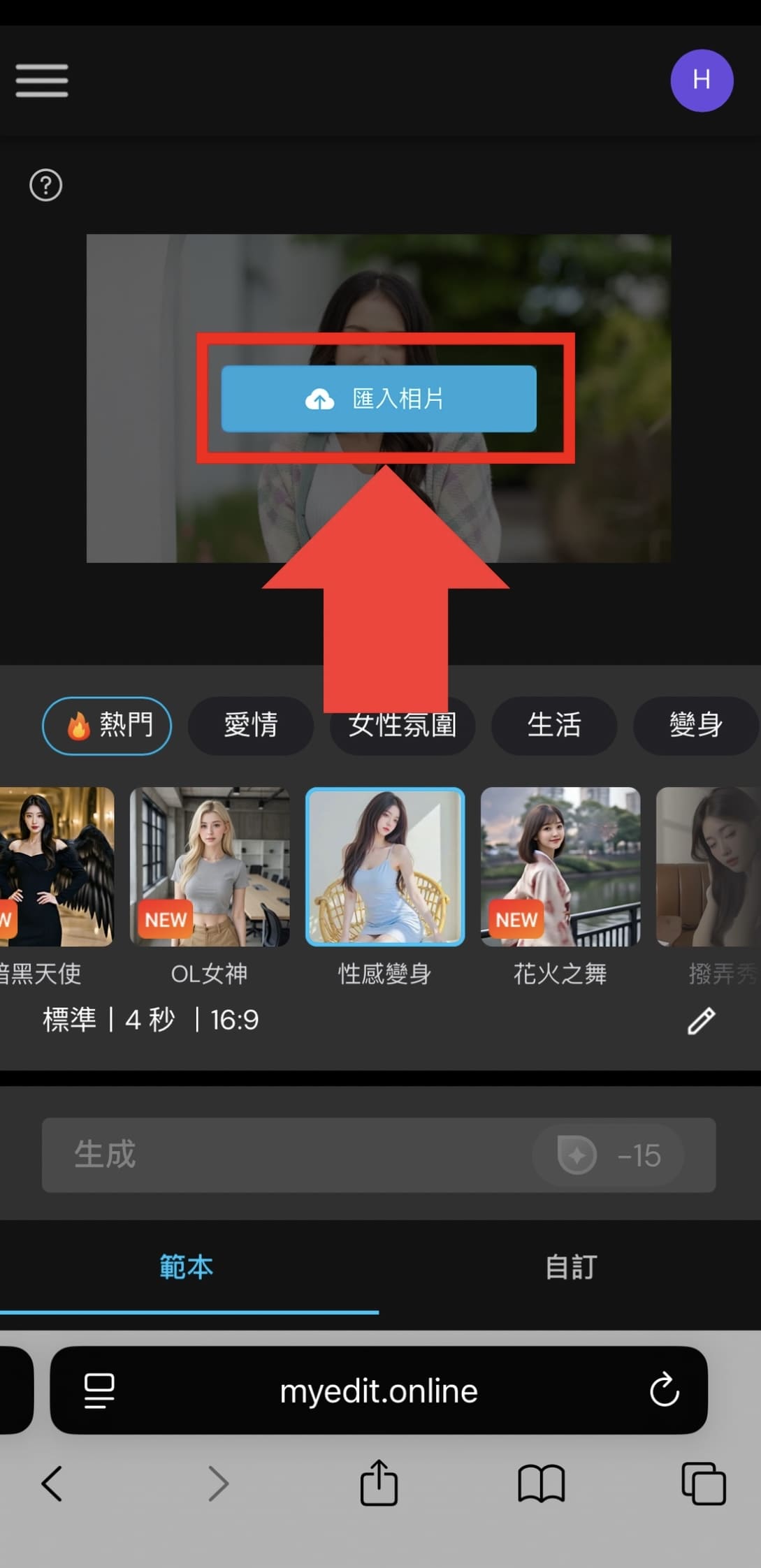Open the help question mark icon
The height and width of the screenshot is (1568, 761).
click(x=46, y=186)
